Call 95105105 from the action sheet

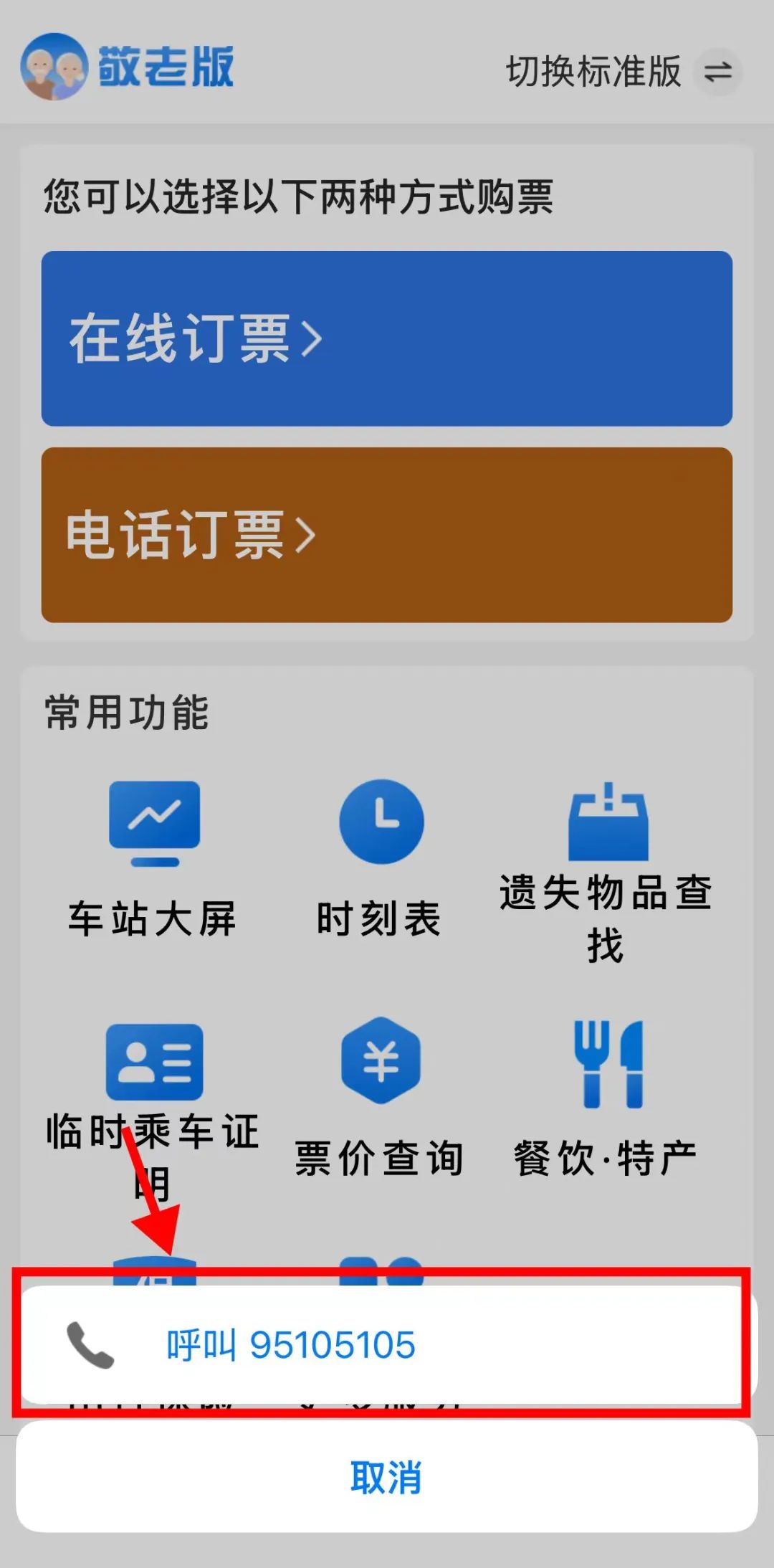tap(290, 1345)
